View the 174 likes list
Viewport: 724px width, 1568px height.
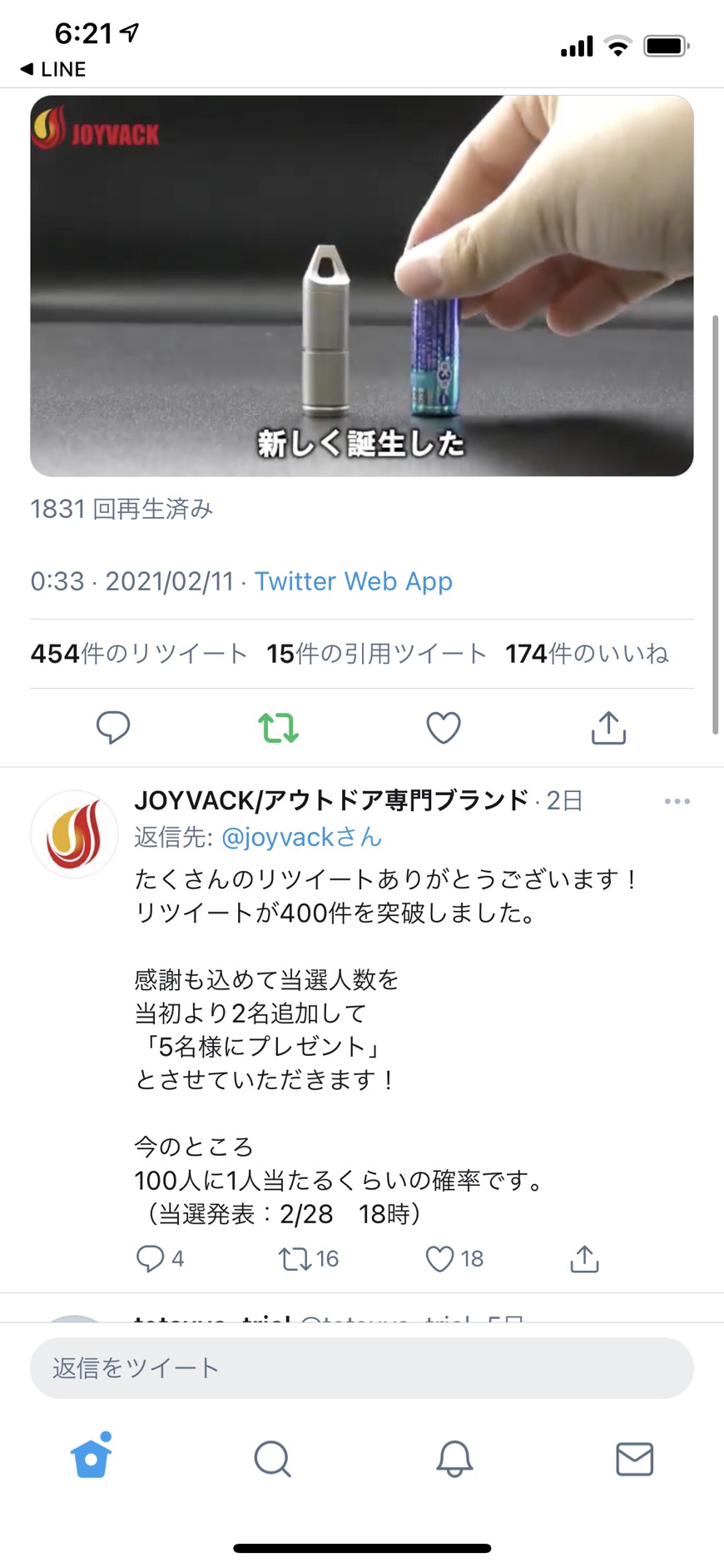587,654
